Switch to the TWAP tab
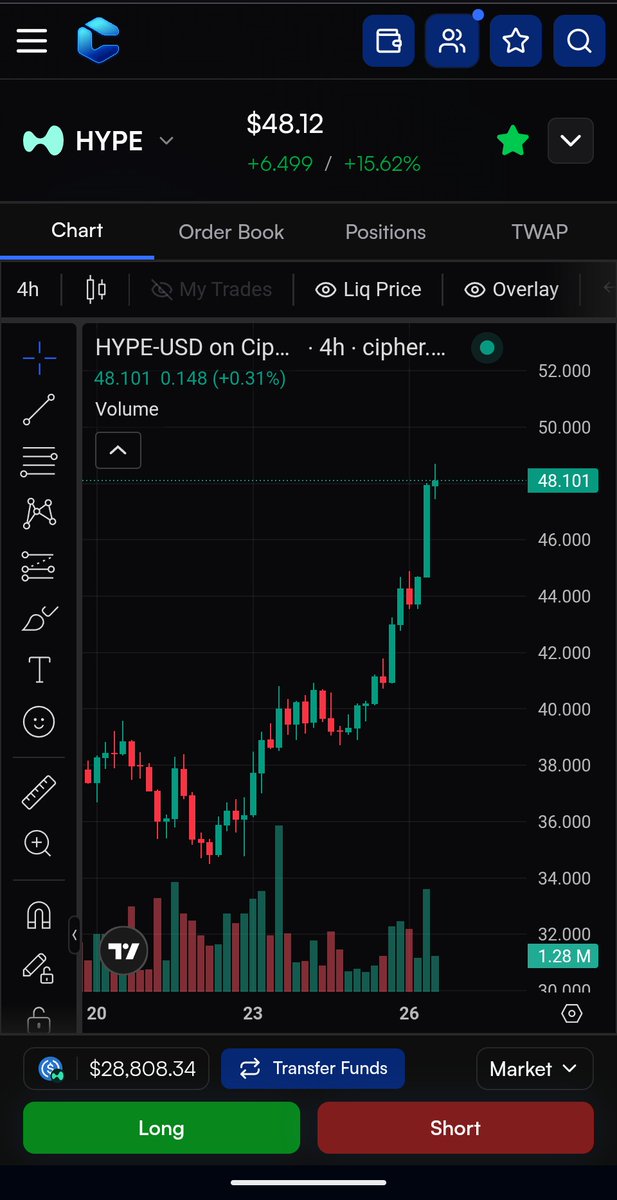This screenshot has height=1200, width=617. click(x=539, y=232)
